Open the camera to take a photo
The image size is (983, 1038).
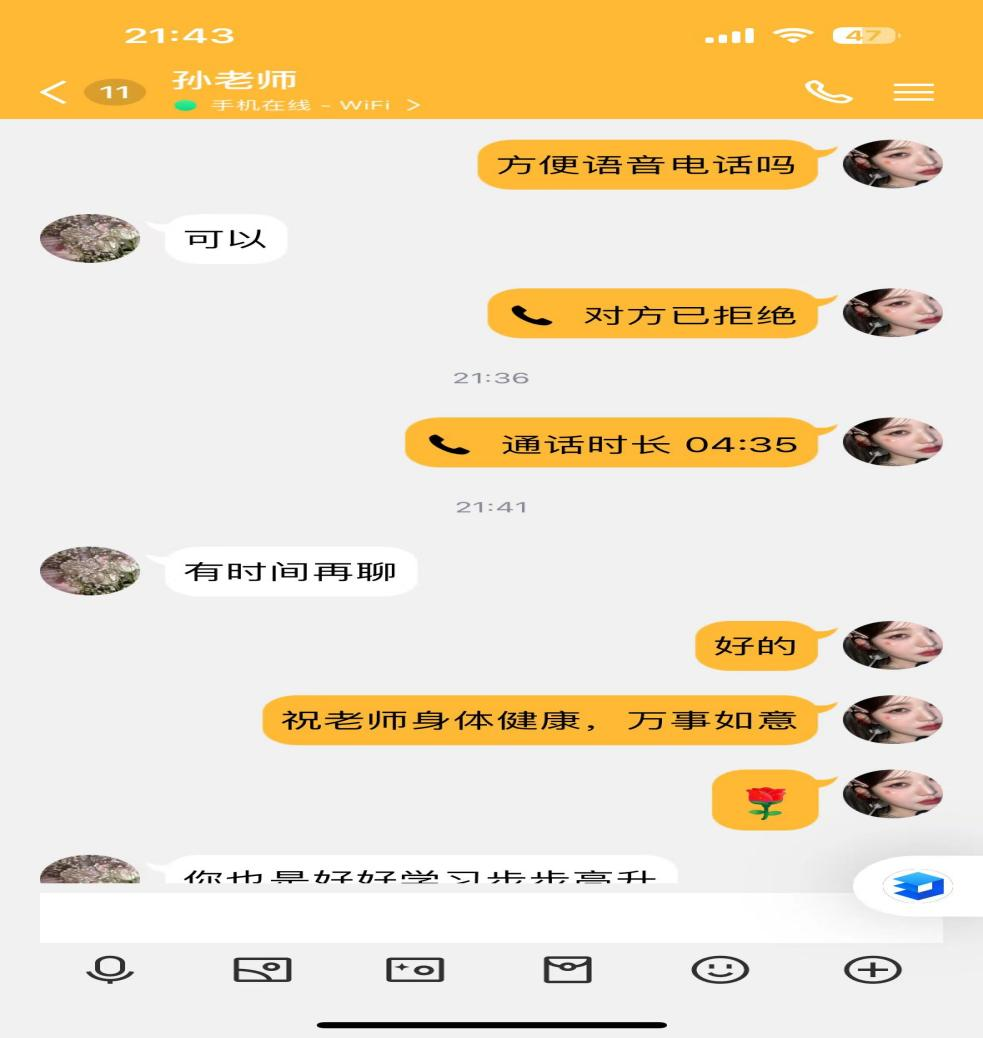pos(415,969)
